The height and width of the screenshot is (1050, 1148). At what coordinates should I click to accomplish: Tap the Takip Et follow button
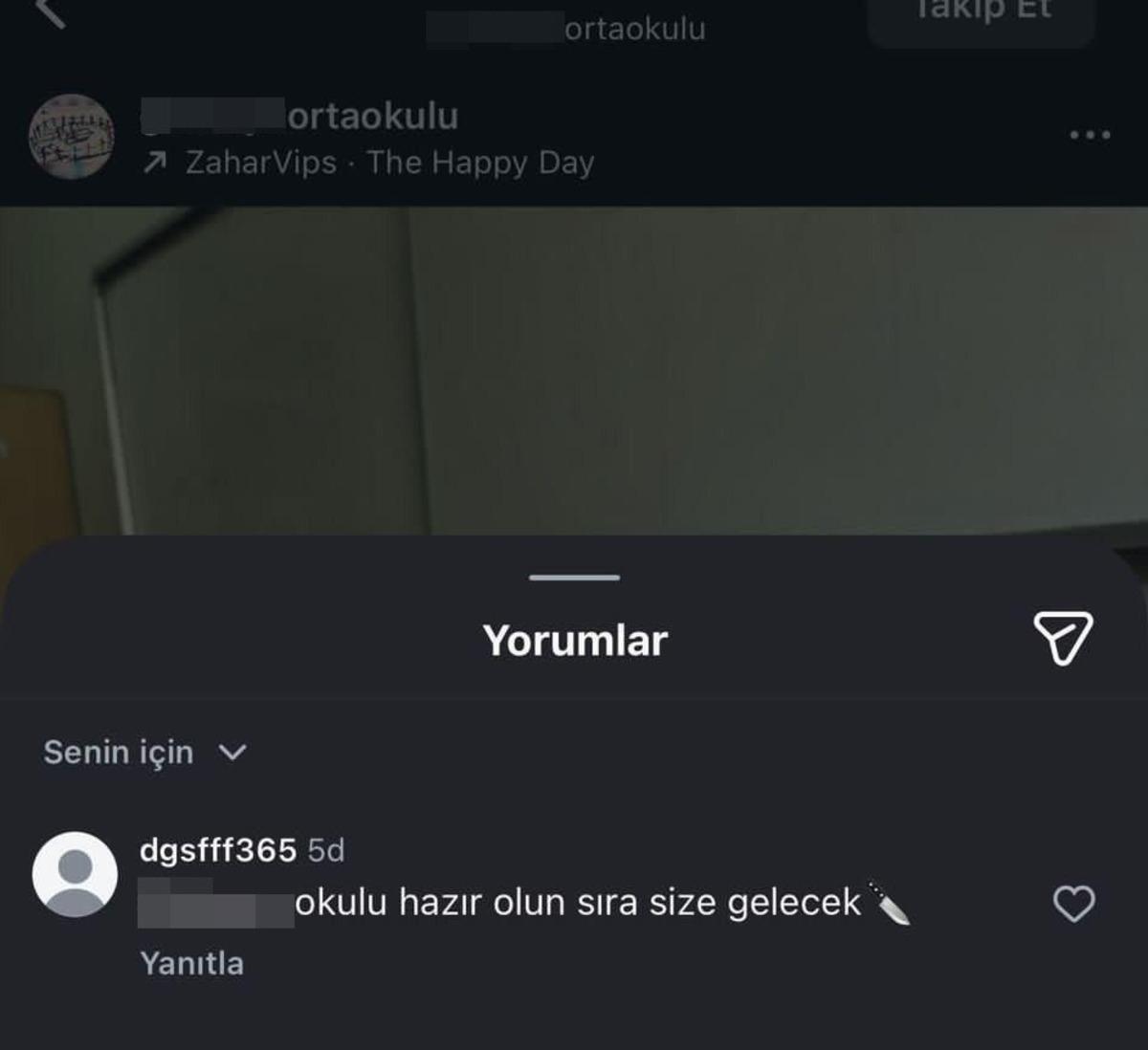(x=981, y=17)
